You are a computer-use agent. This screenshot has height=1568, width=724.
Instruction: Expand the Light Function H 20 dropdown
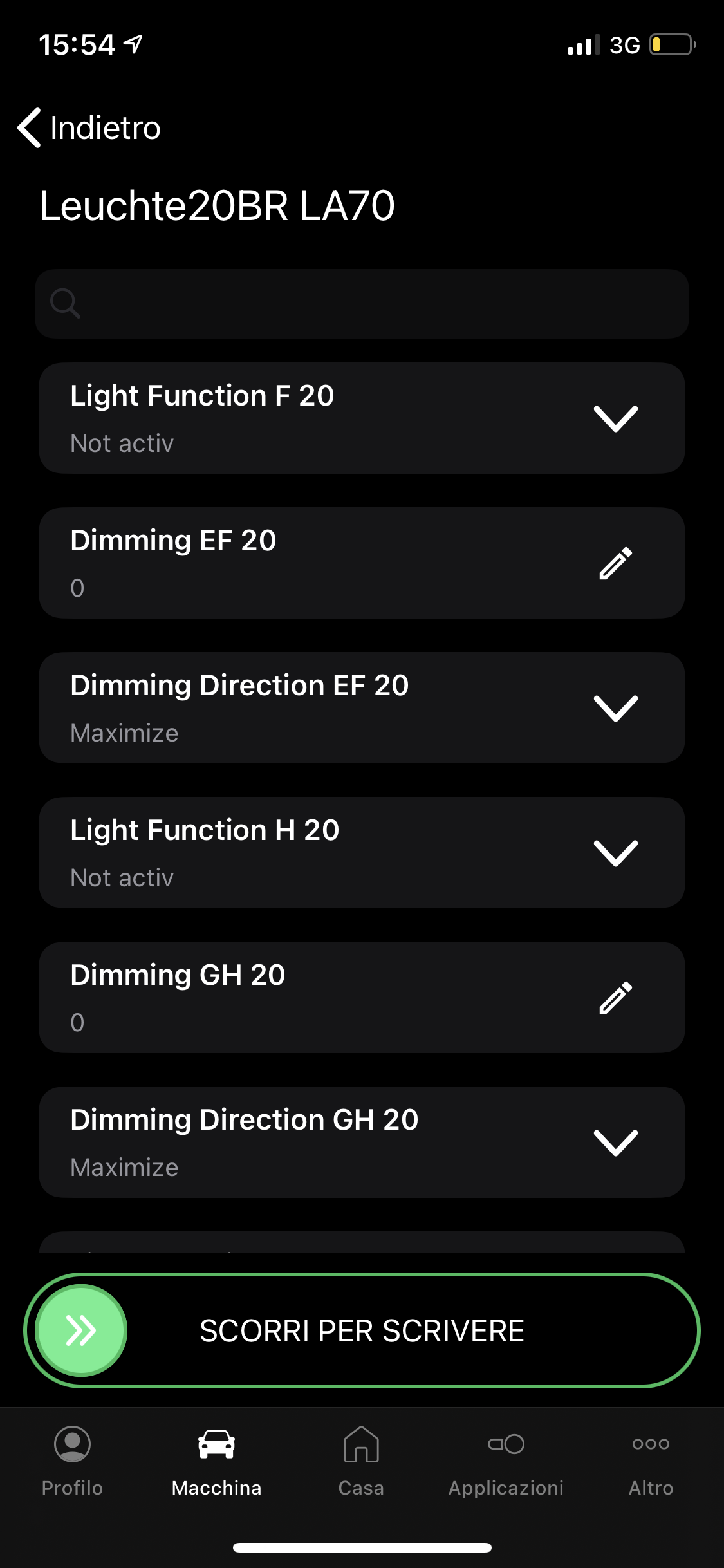click(615, 853)
